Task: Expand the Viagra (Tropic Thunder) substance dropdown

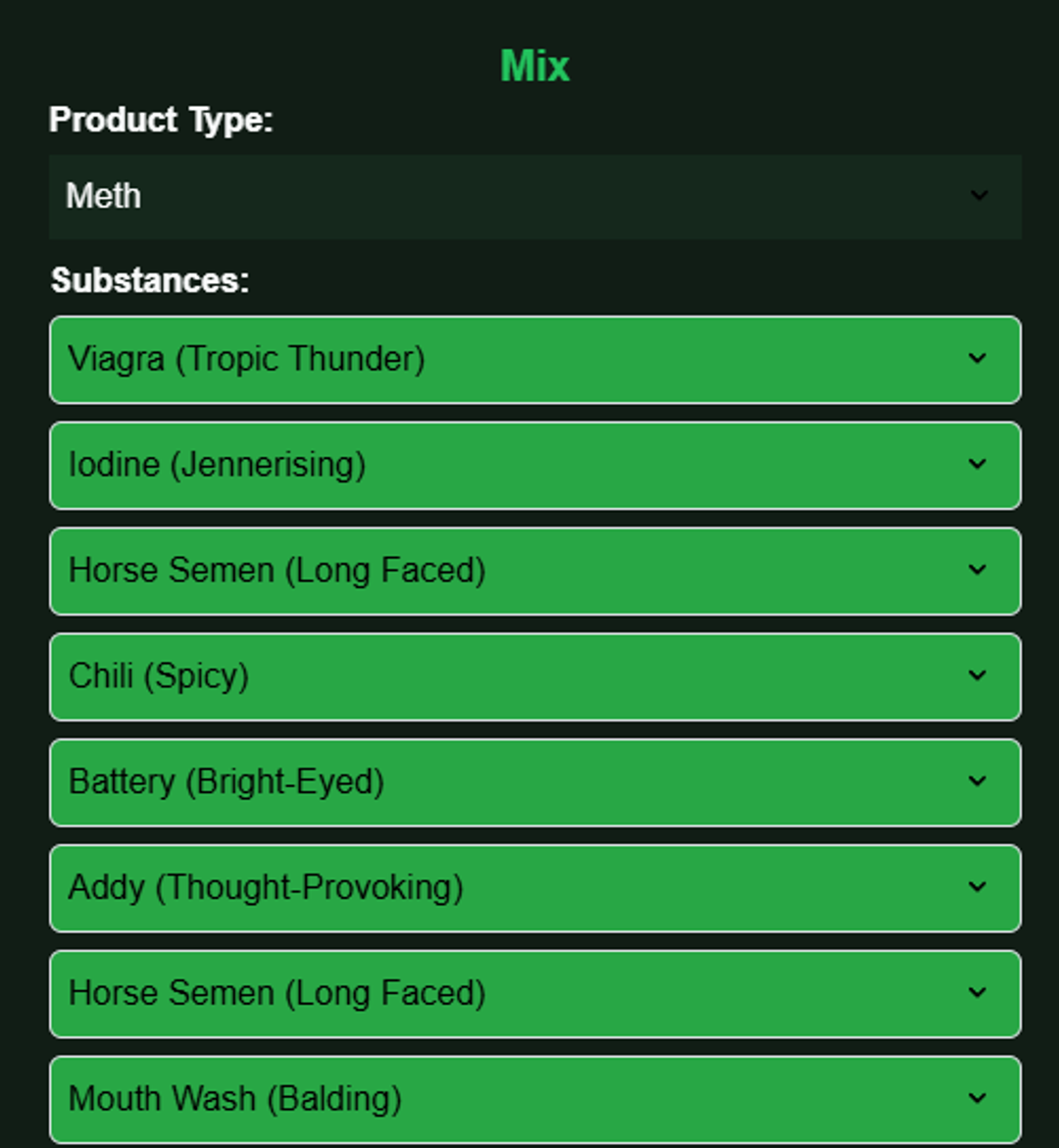Action: tap(534, 359)
